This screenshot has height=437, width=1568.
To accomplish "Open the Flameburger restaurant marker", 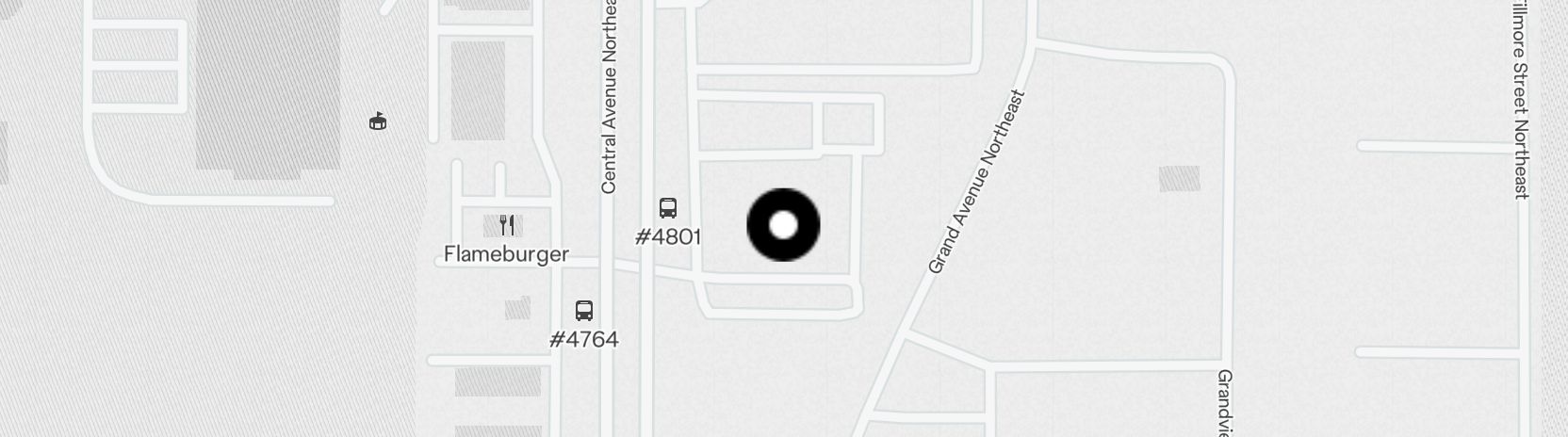I will pos(507,225).
